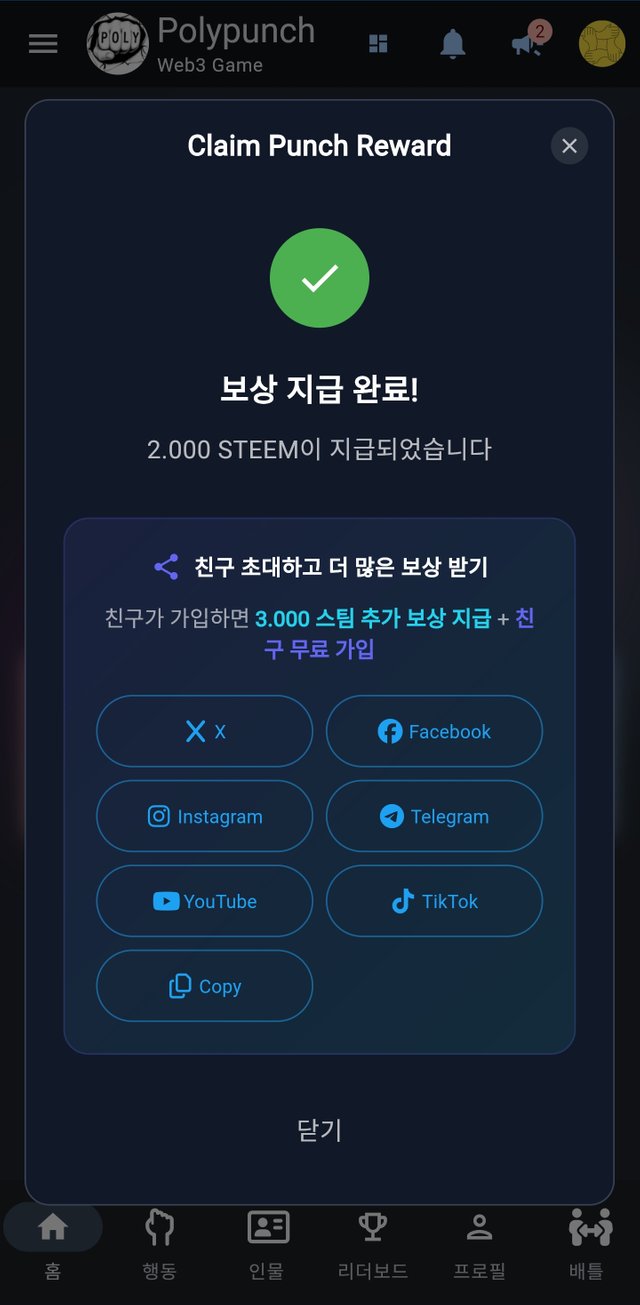Open the notifications bell
Image resolution: width=640 pixels, height=1305 pixels.
click(453, 44)
